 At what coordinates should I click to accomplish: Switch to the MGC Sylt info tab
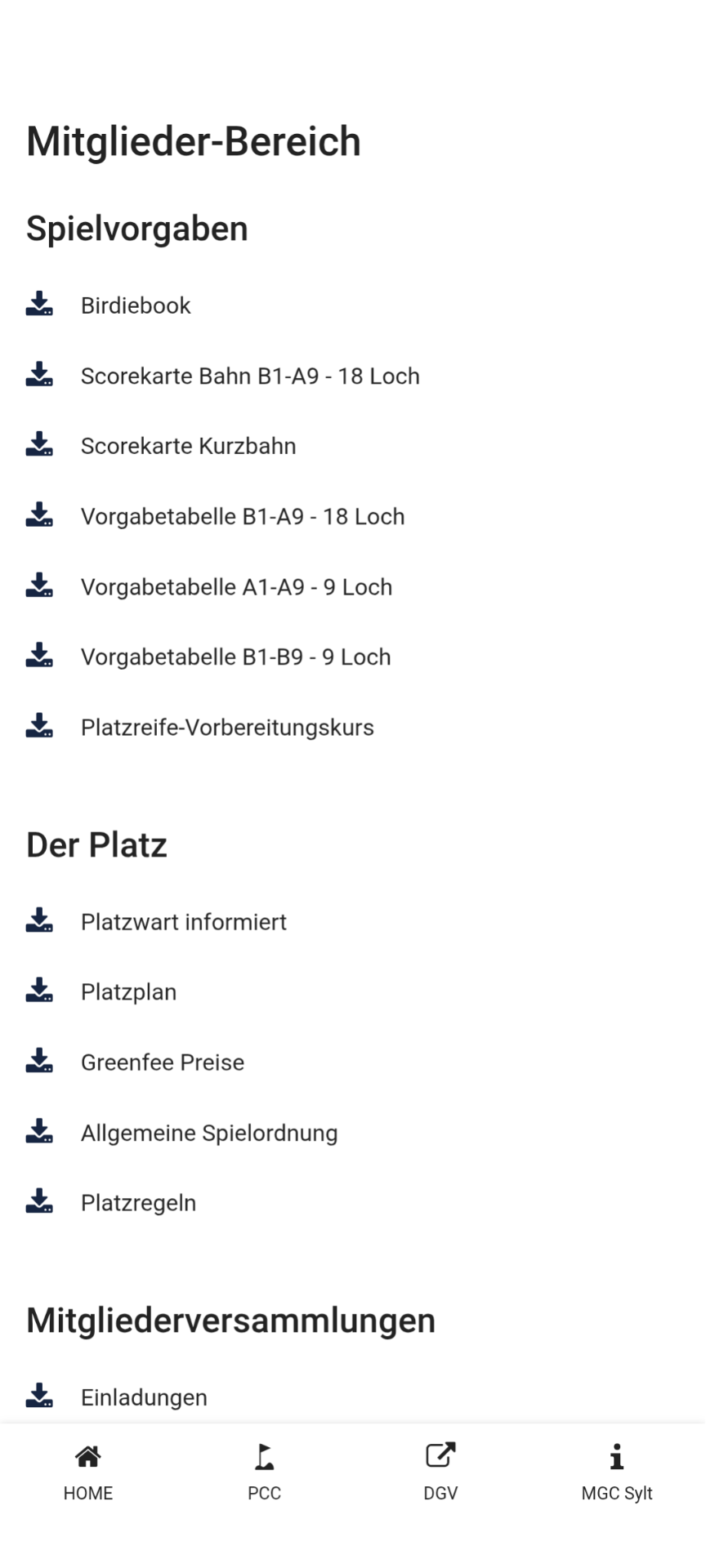click(x=617, y=1472)
